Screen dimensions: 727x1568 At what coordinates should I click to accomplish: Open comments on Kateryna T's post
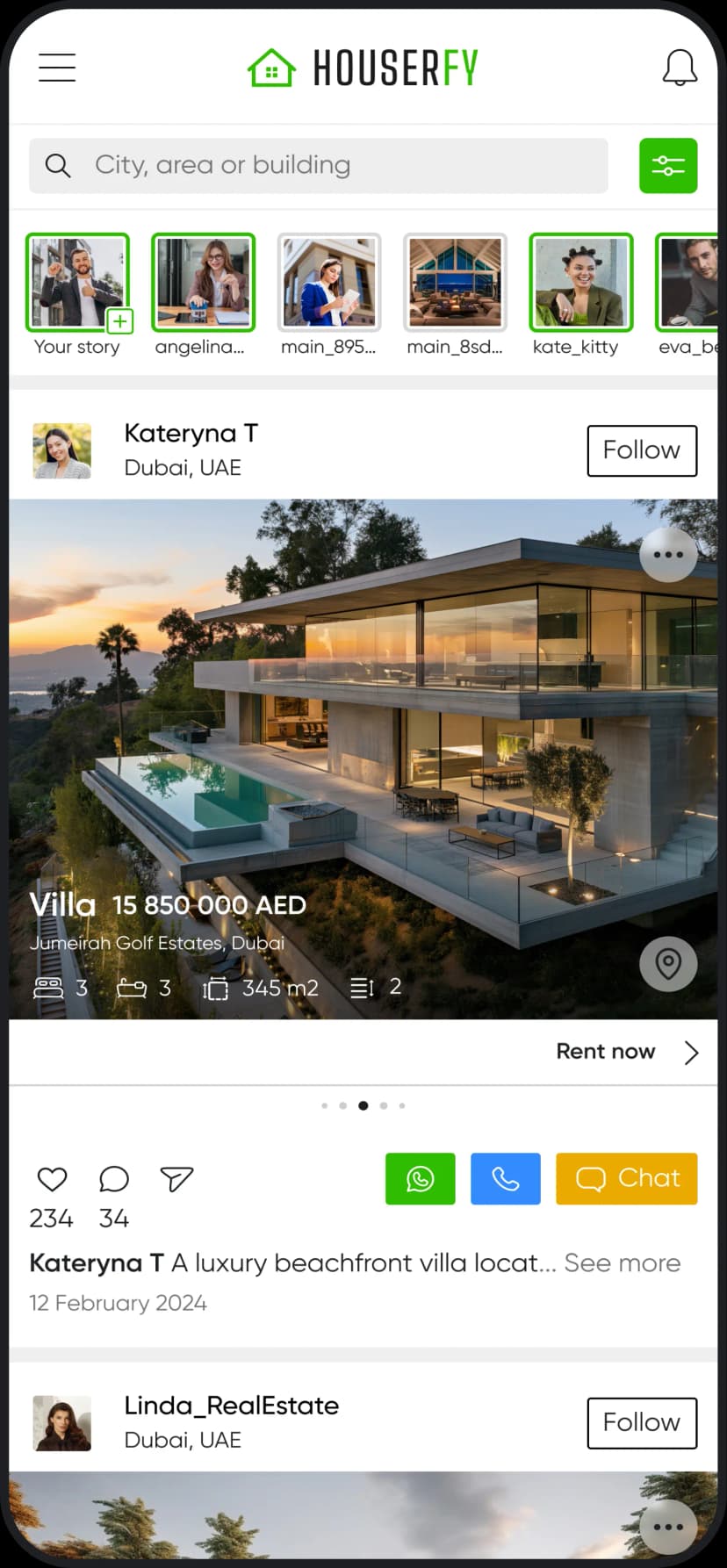pos(114,1179)
